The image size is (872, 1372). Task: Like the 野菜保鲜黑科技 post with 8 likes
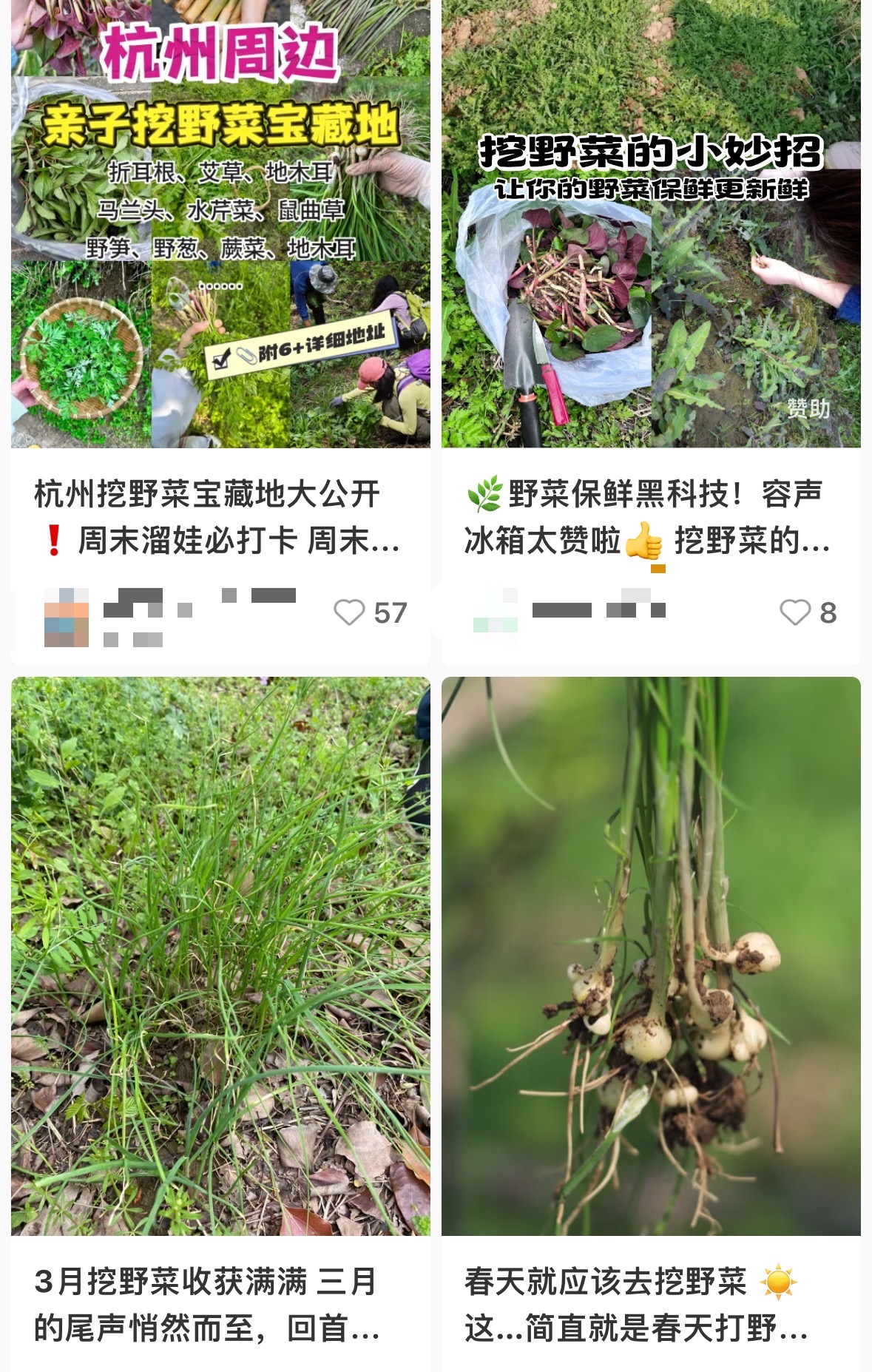[795, 612]
